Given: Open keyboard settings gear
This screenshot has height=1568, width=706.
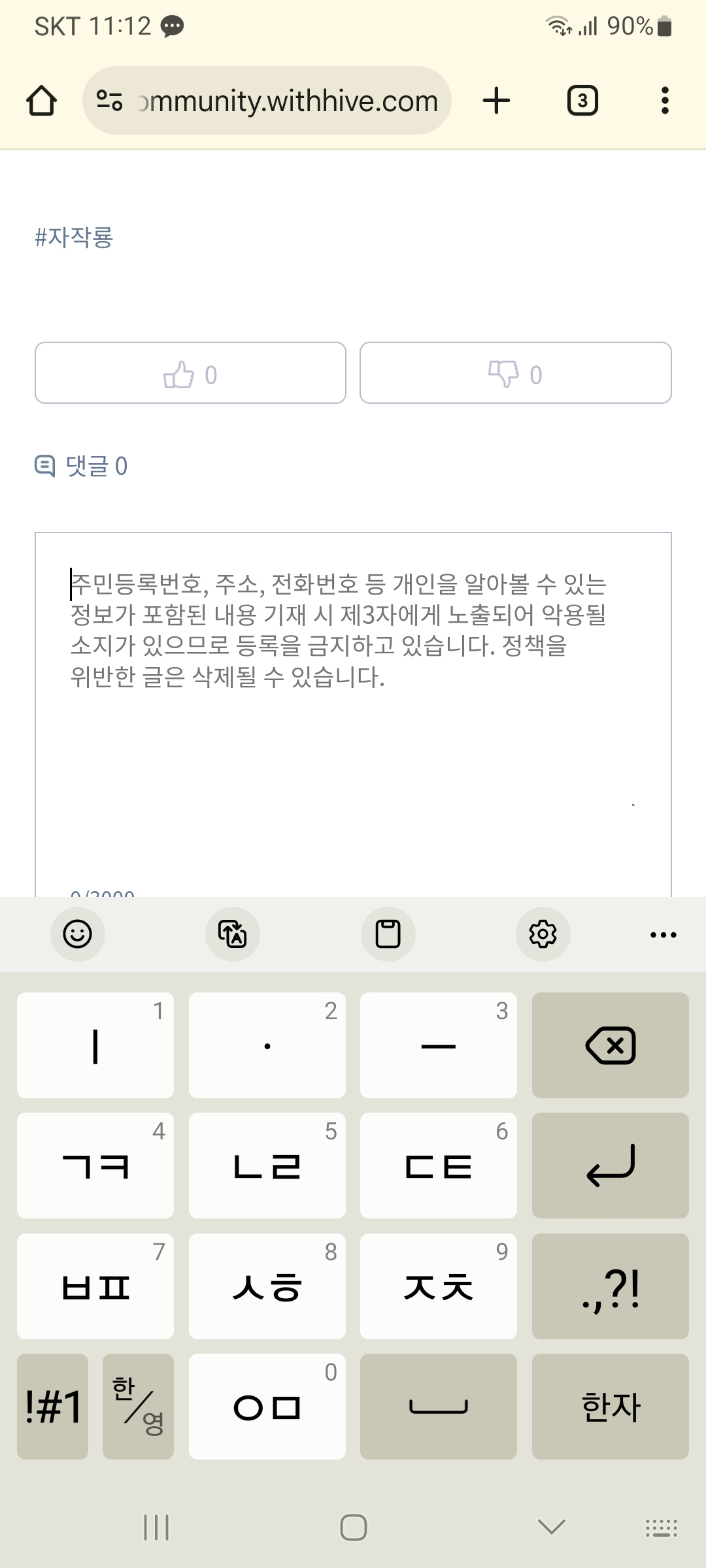Looking at the screenshot, I should pos(543,934).
